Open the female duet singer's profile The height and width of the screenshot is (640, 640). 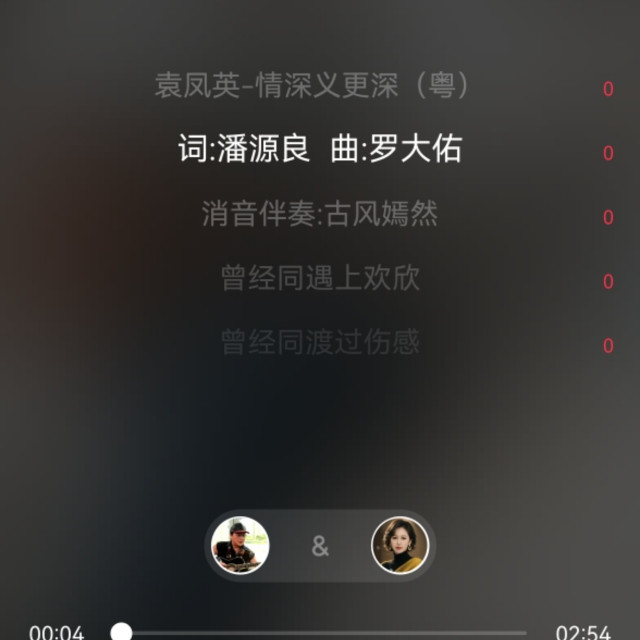(399, 545)
